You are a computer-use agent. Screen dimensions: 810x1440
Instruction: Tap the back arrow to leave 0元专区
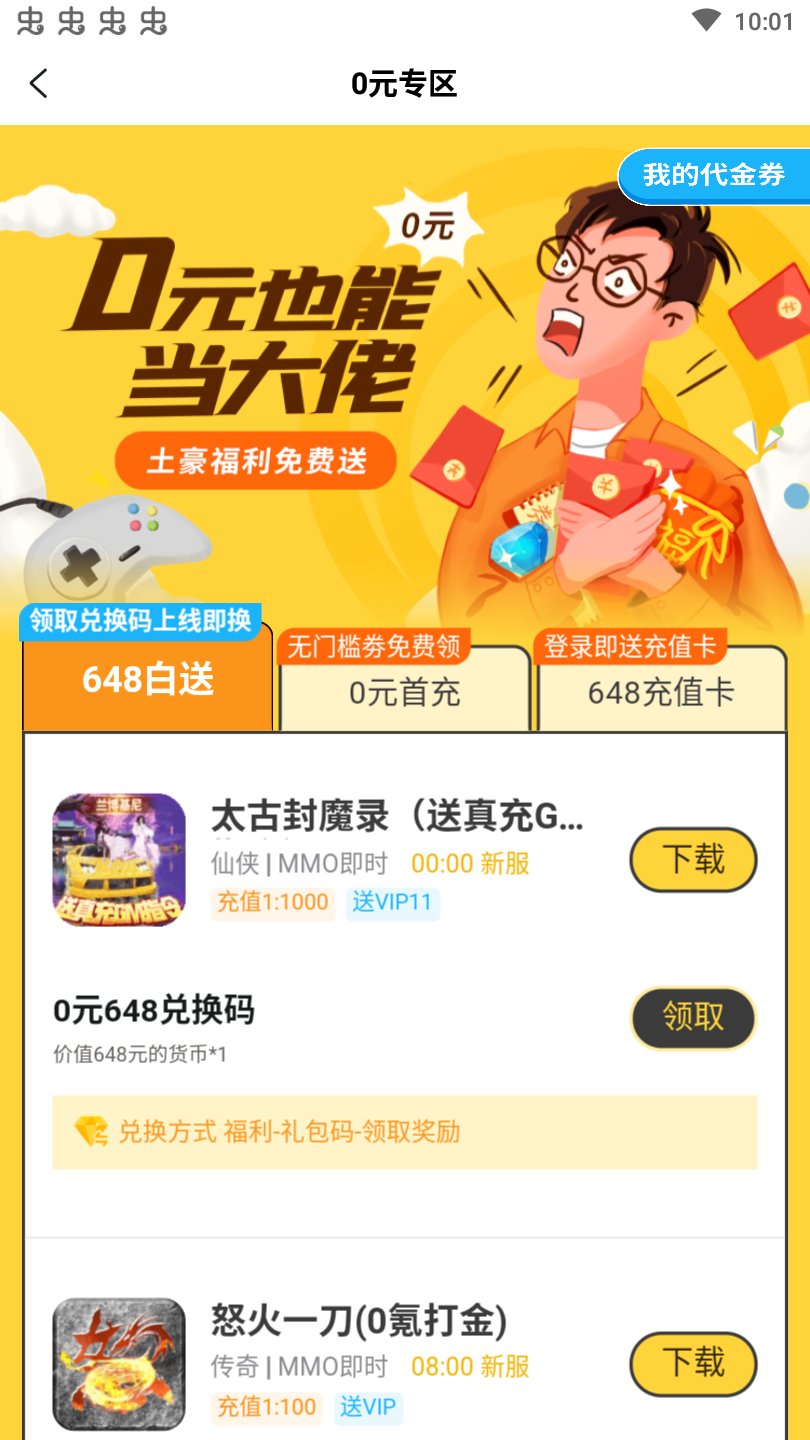[38, 84]
